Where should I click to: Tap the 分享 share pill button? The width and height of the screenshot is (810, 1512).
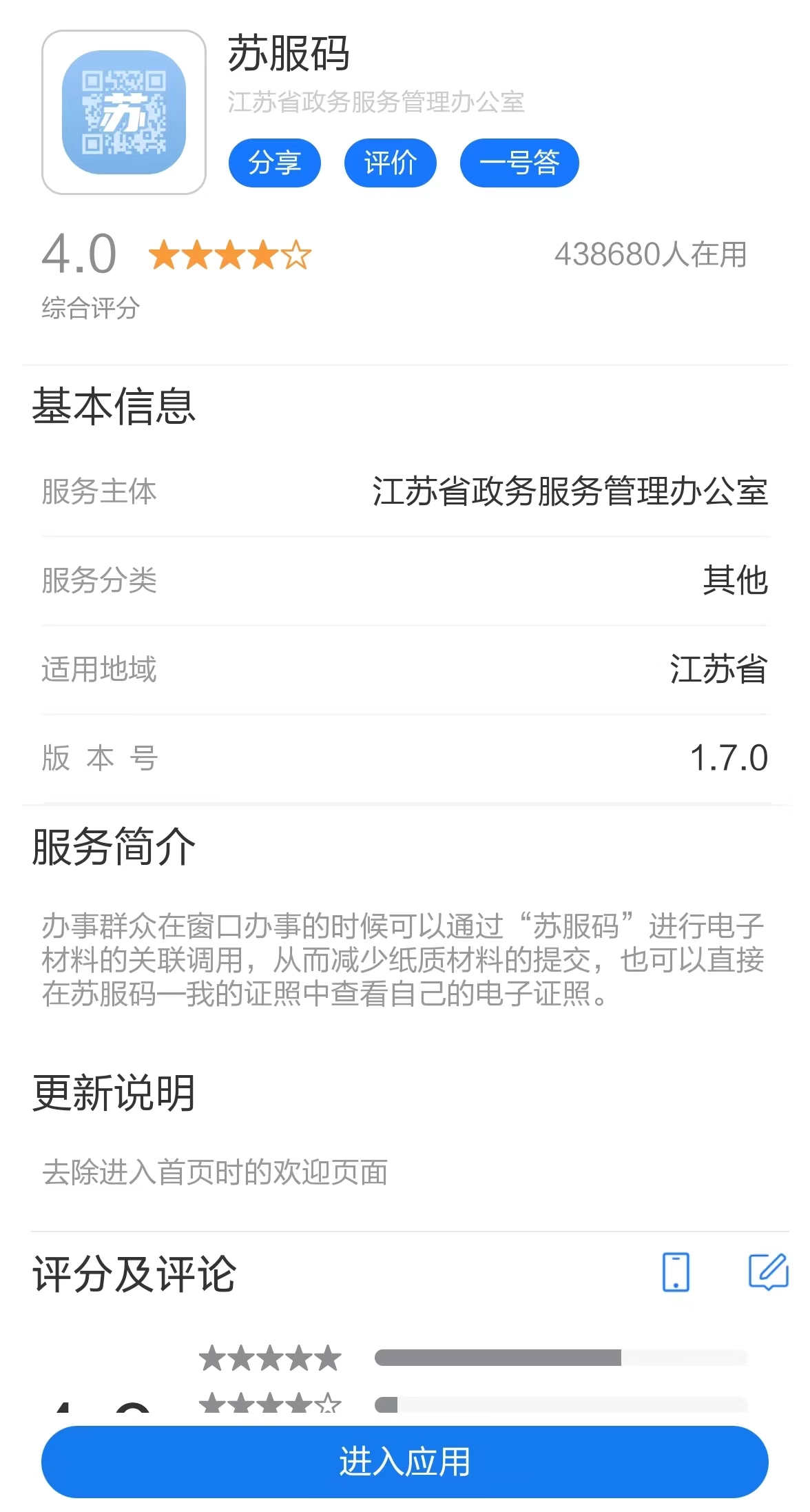coord(275,163)
